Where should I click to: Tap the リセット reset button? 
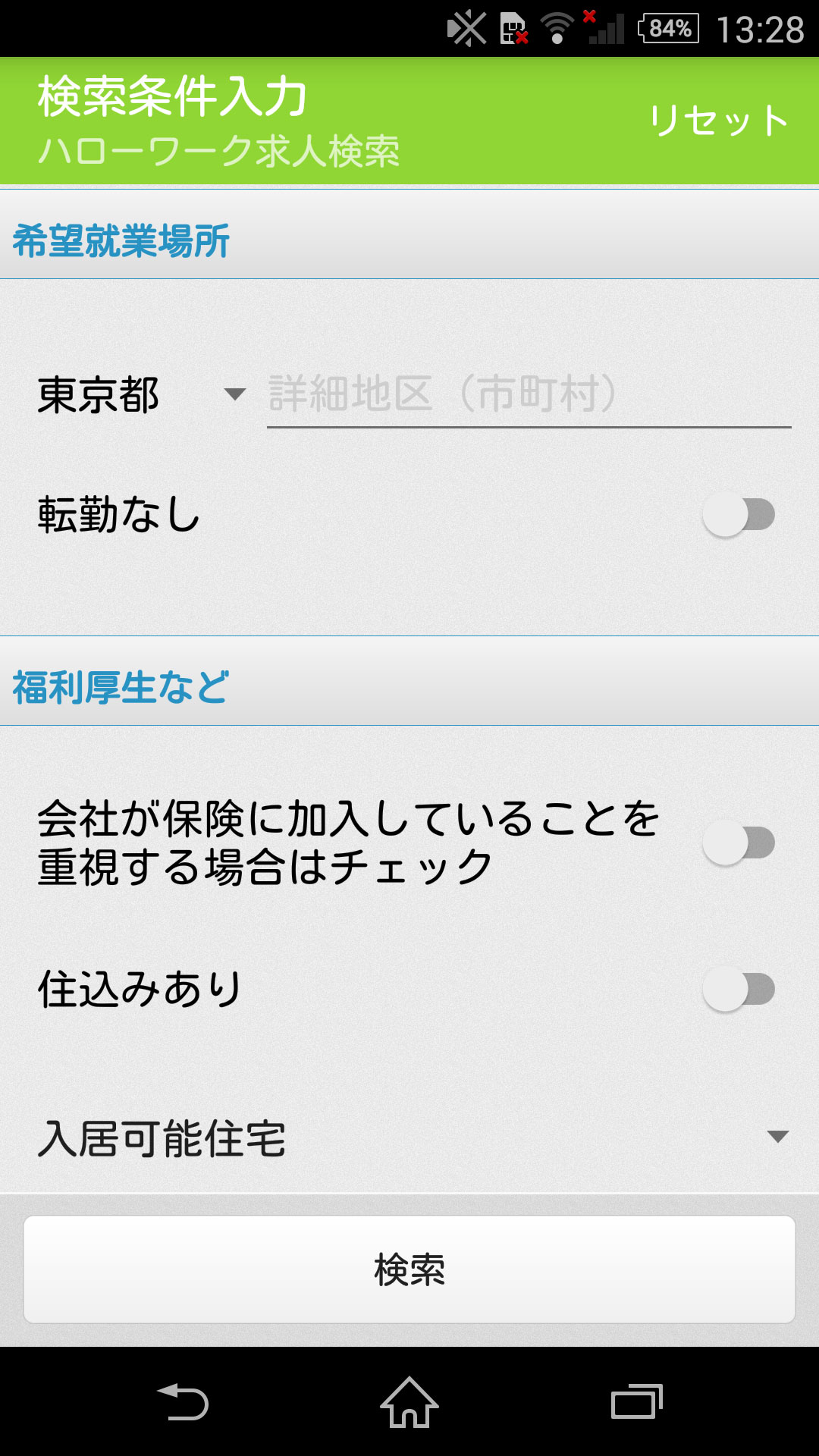pos(717,121)
